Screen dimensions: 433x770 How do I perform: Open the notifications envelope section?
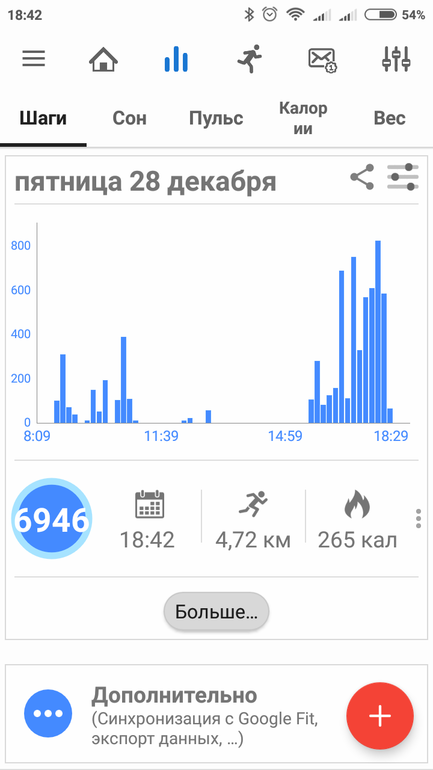[x=322, y=60]
